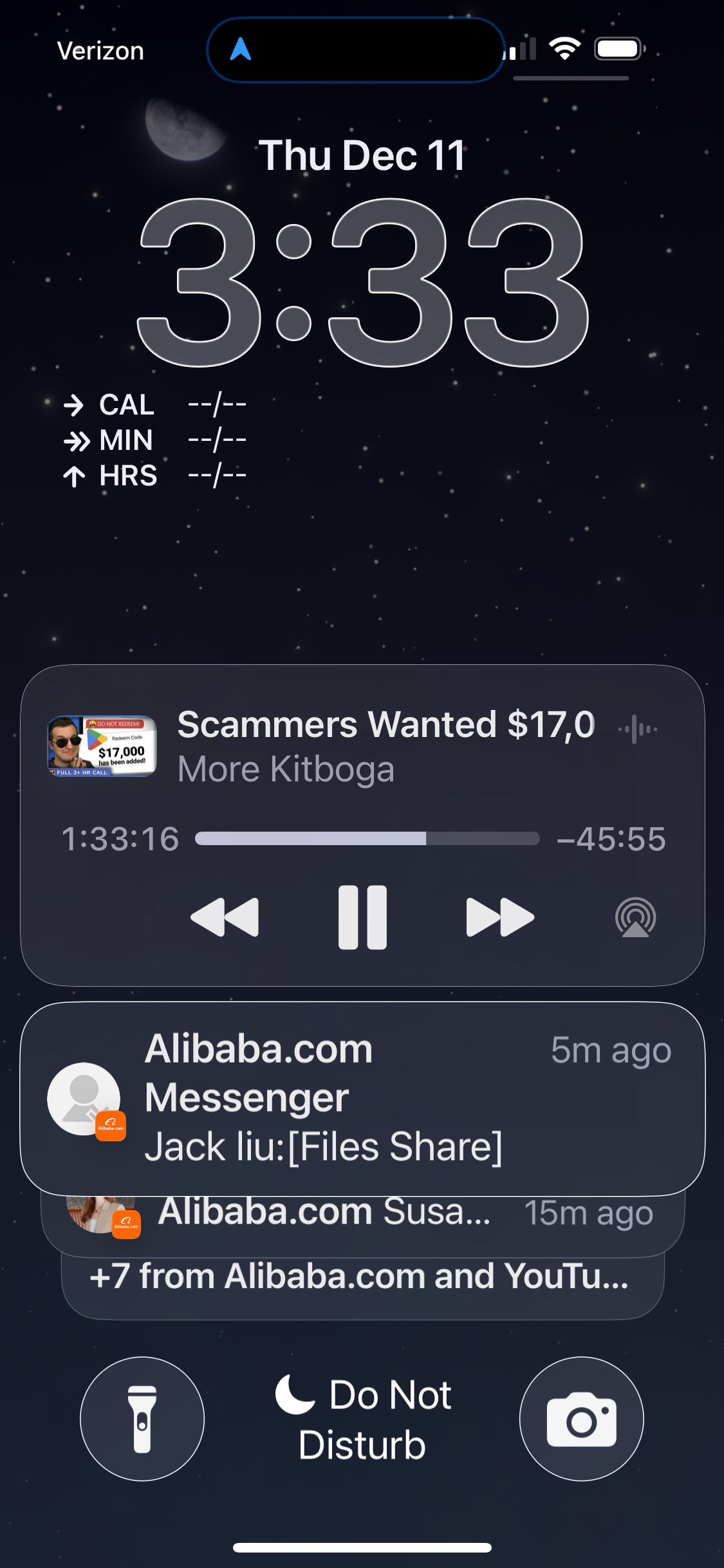
Task: Skip forward in the playing media
Action: 500,917
